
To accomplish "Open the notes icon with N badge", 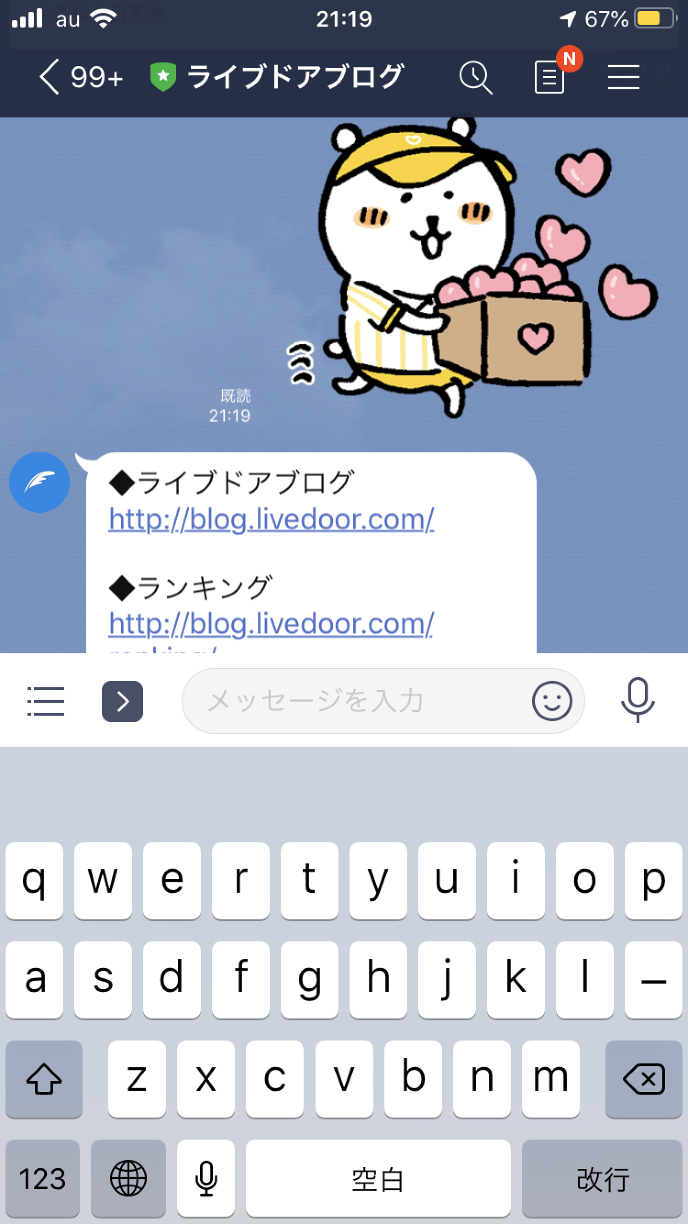I will click(550, 76).
